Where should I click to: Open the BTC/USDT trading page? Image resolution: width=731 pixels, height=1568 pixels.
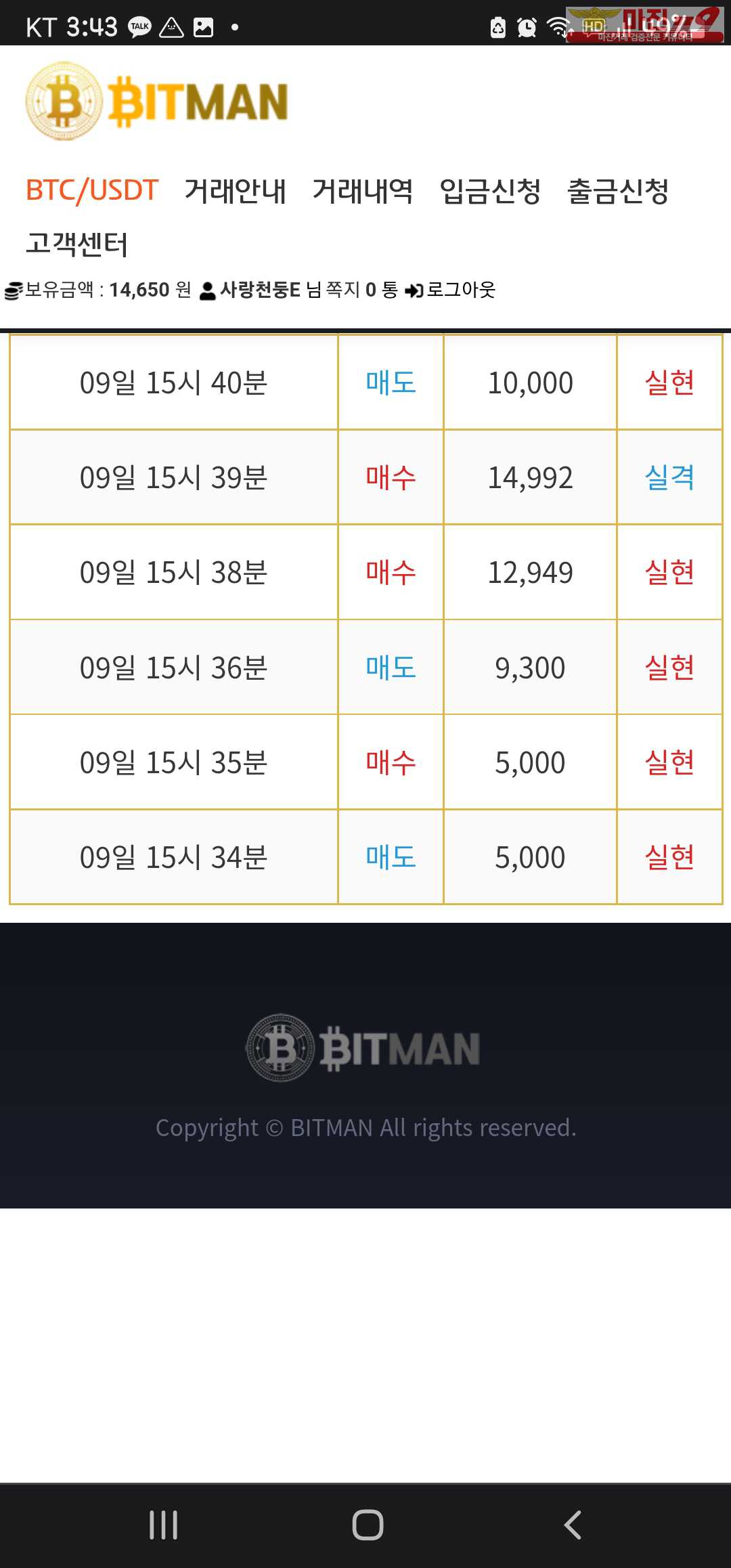click(x=92, y=190)
